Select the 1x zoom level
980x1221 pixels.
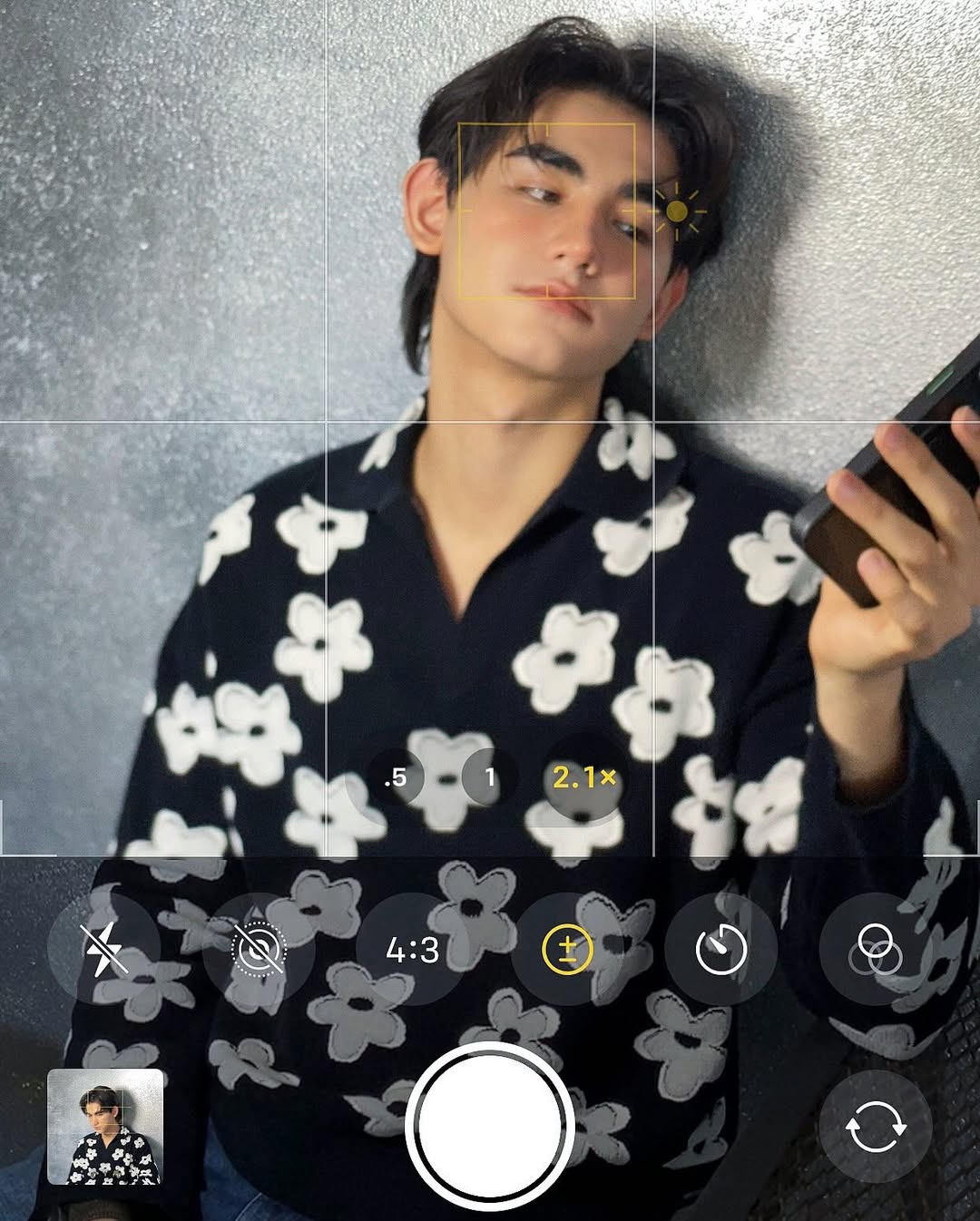[490, 777]
